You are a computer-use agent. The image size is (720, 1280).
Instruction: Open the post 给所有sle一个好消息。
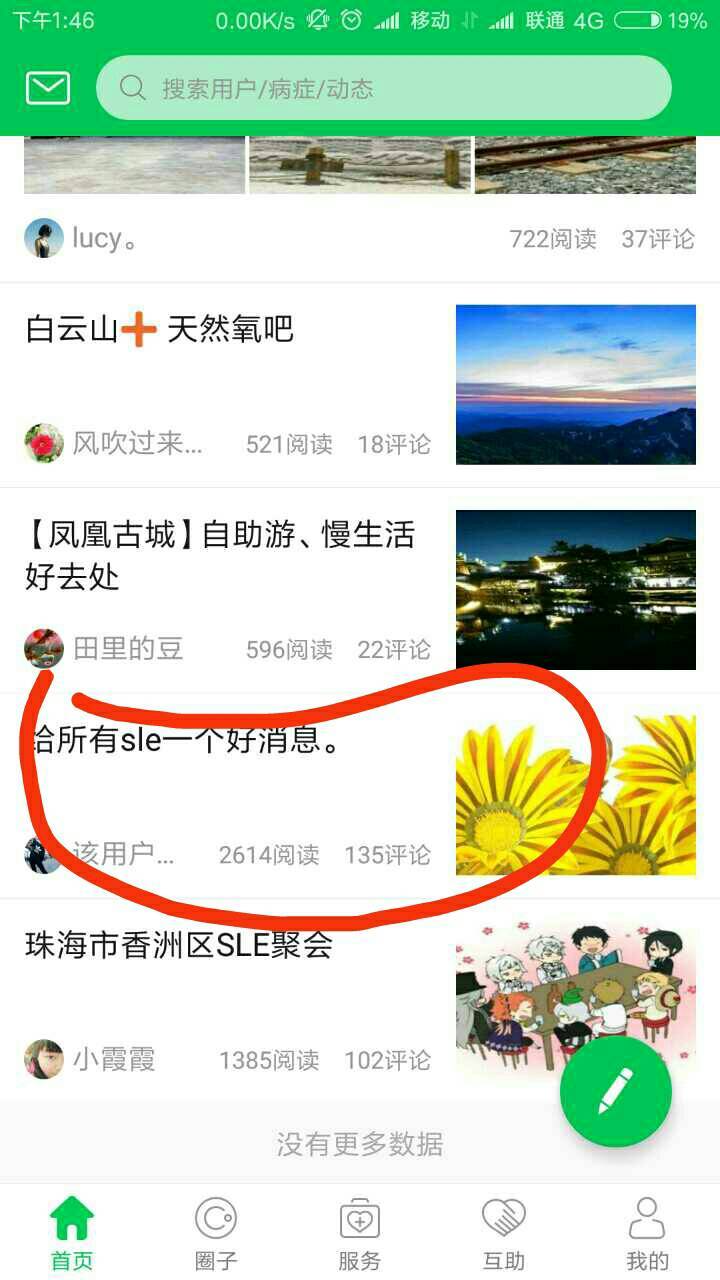(180, 741)
